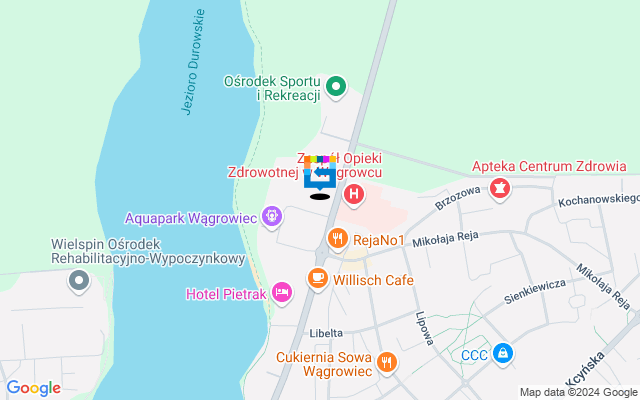Open the Zespół Opieki Zdrowotnej hospital marker
The height and width of the screenshot is (400, 640).
click(x=353, y=195)
